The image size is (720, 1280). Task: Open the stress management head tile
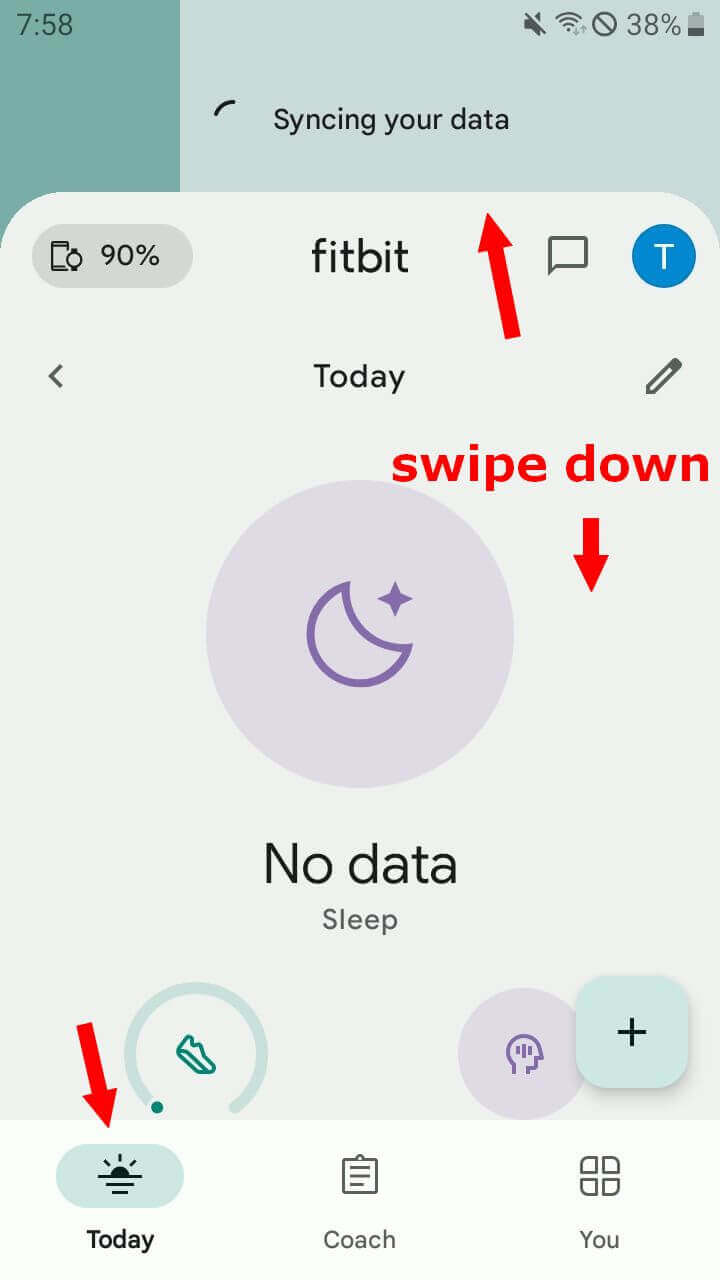click(522, 1054)
